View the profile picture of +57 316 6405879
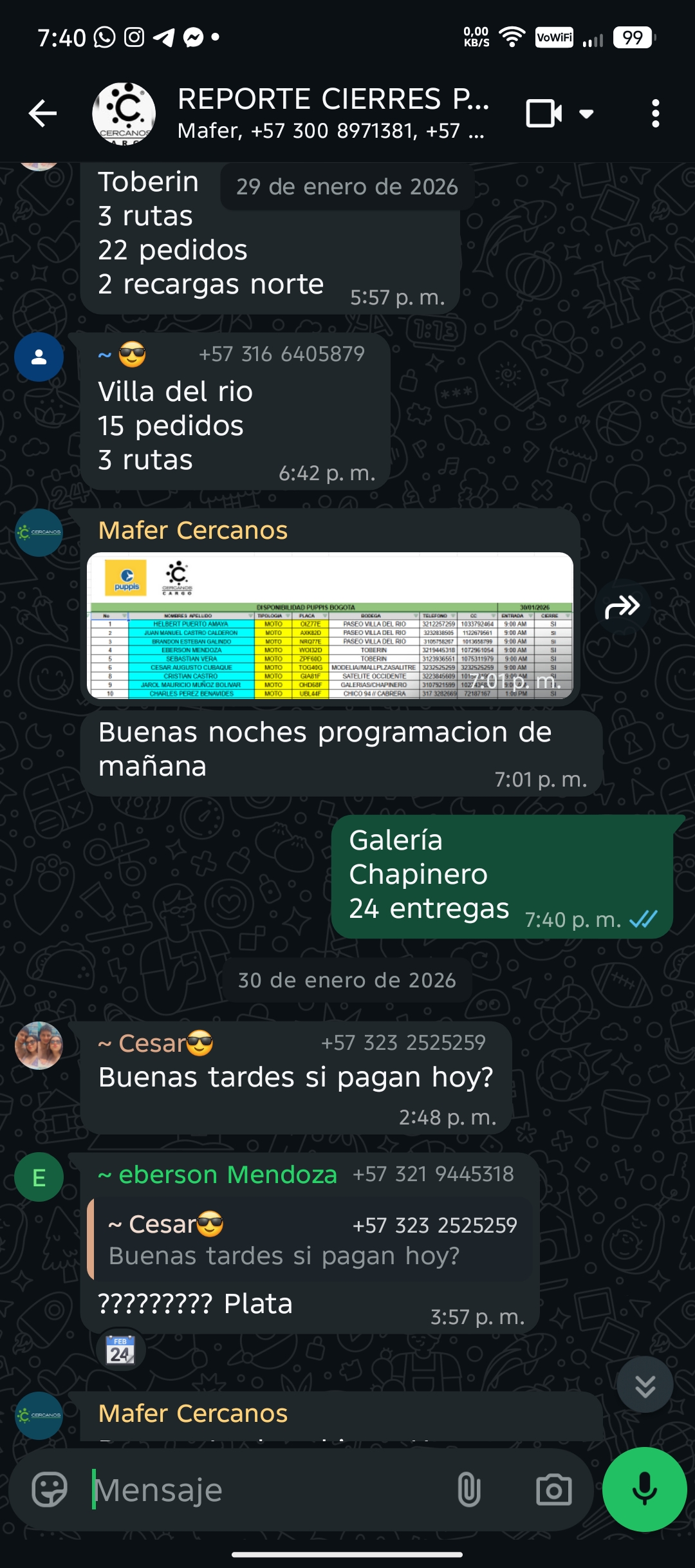695x1568 pixels. (x=39, y=357)
